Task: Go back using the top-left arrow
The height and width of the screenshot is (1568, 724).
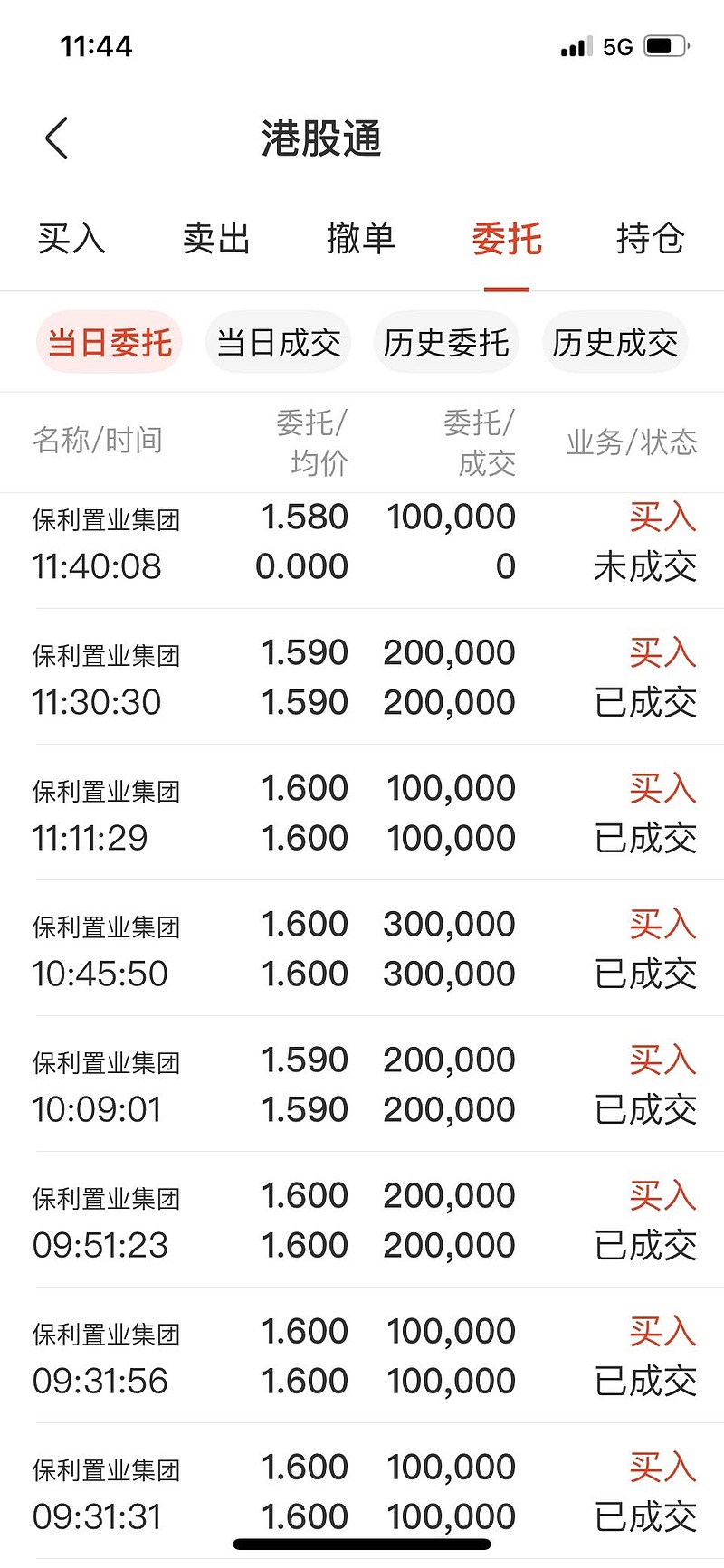Action: click(x=56, y=138)
